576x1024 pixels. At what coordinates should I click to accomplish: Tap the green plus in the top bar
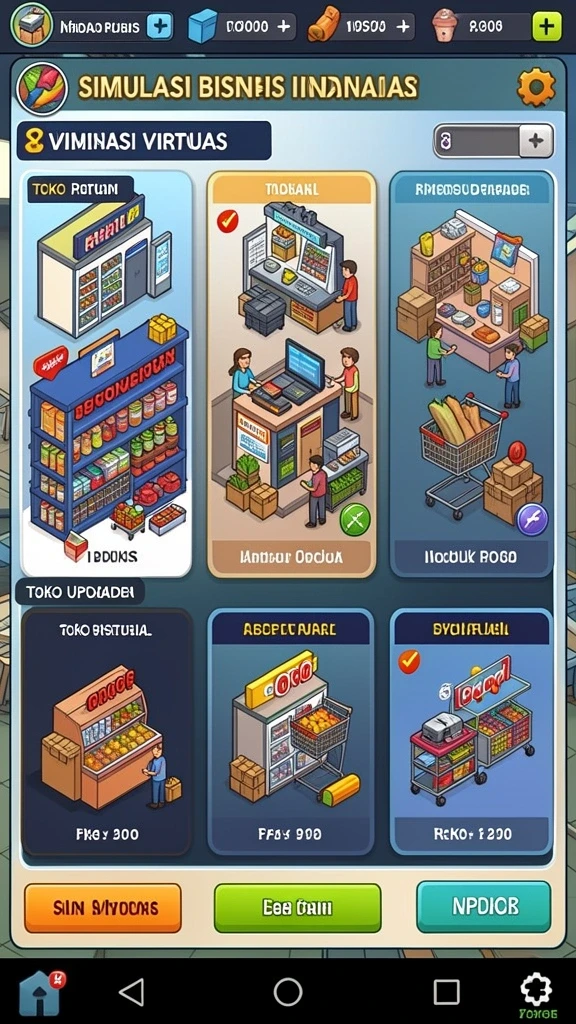[547, 27]
